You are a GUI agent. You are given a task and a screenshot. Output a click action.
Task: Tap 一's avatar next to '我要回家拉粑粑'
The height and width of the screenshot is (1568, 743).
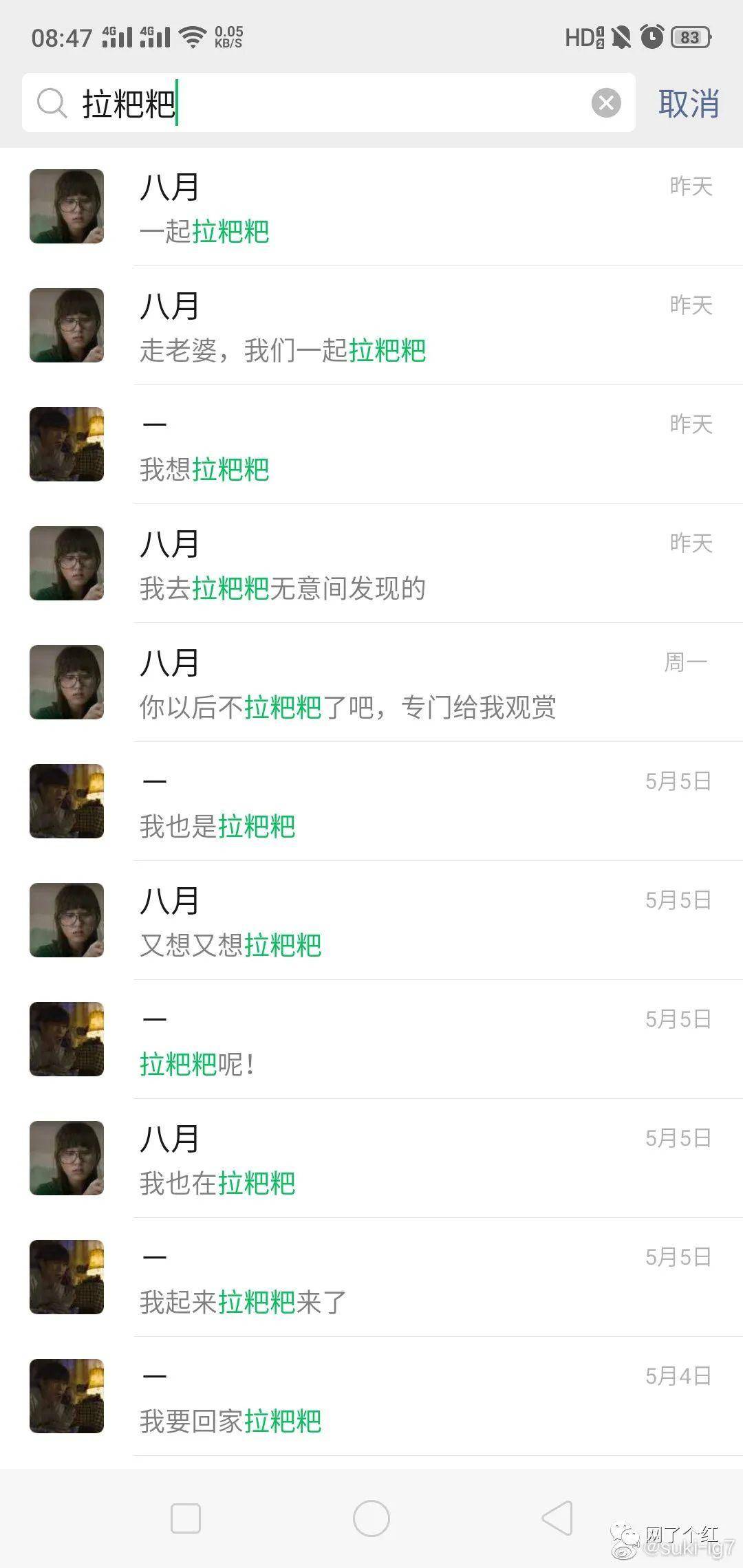[66, 1396]
